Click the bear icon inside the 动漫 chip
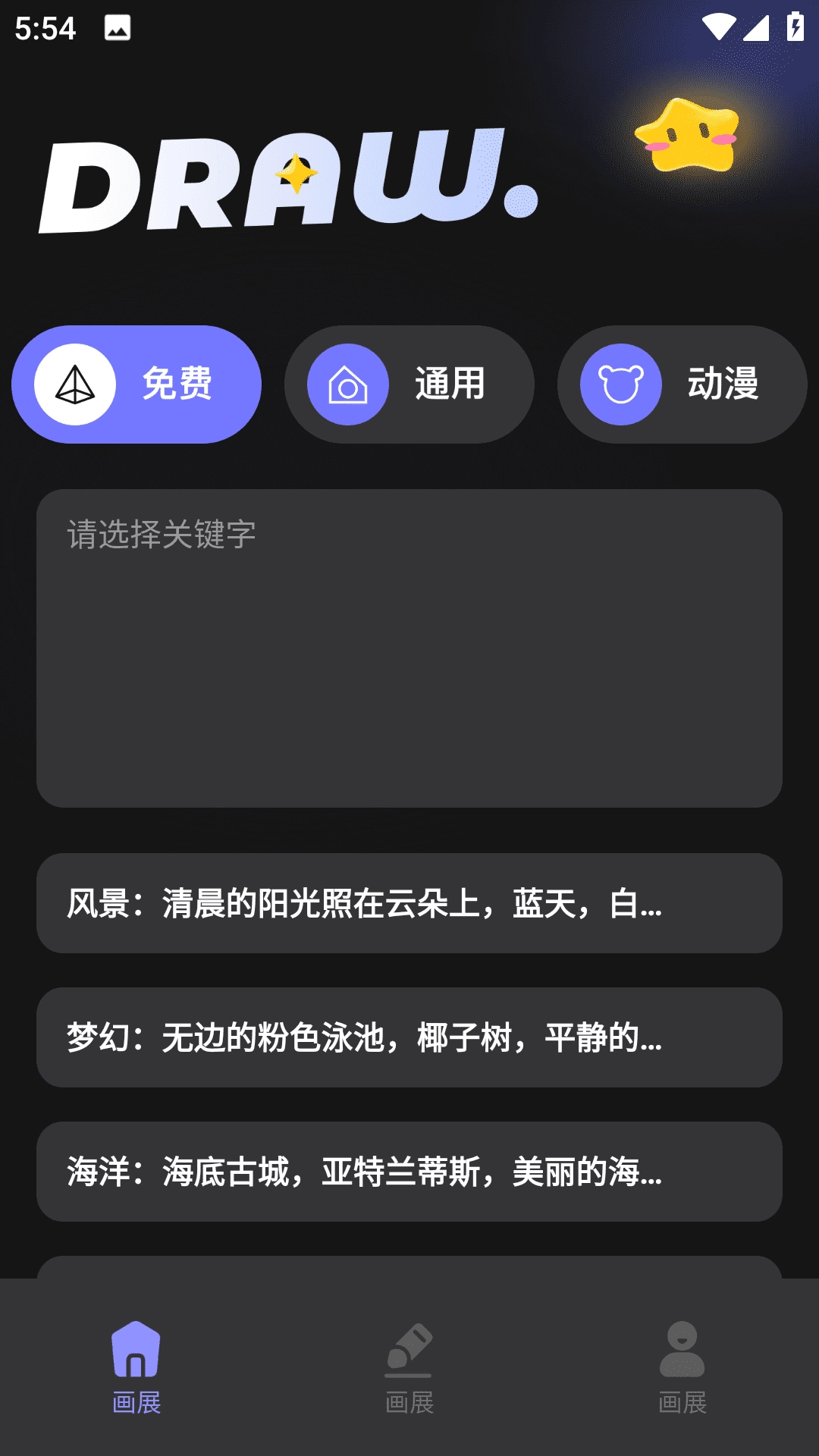The width and height of the screenshot is (819, 1456). [x=620, y=384]
